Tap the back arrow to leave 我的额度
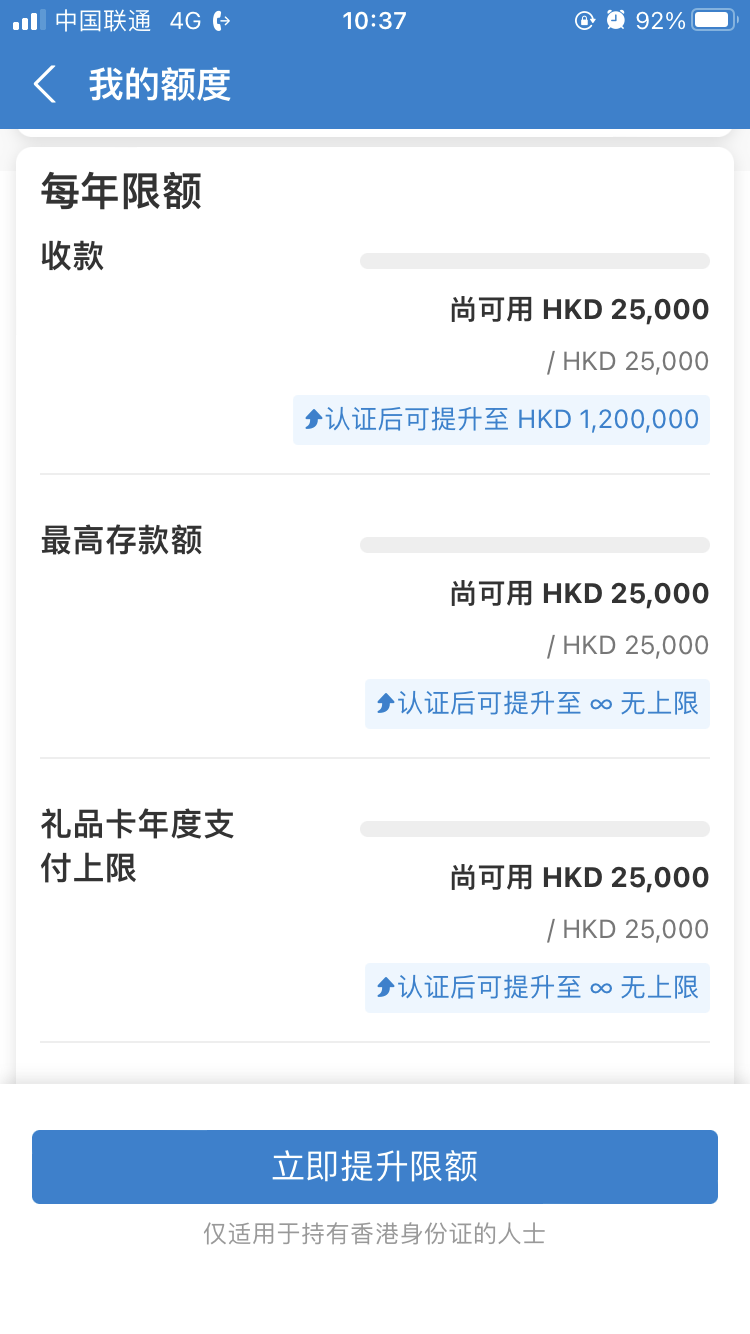Image resolution: width=750 pixels, height=1334 pixels. [x=44, y=85]
